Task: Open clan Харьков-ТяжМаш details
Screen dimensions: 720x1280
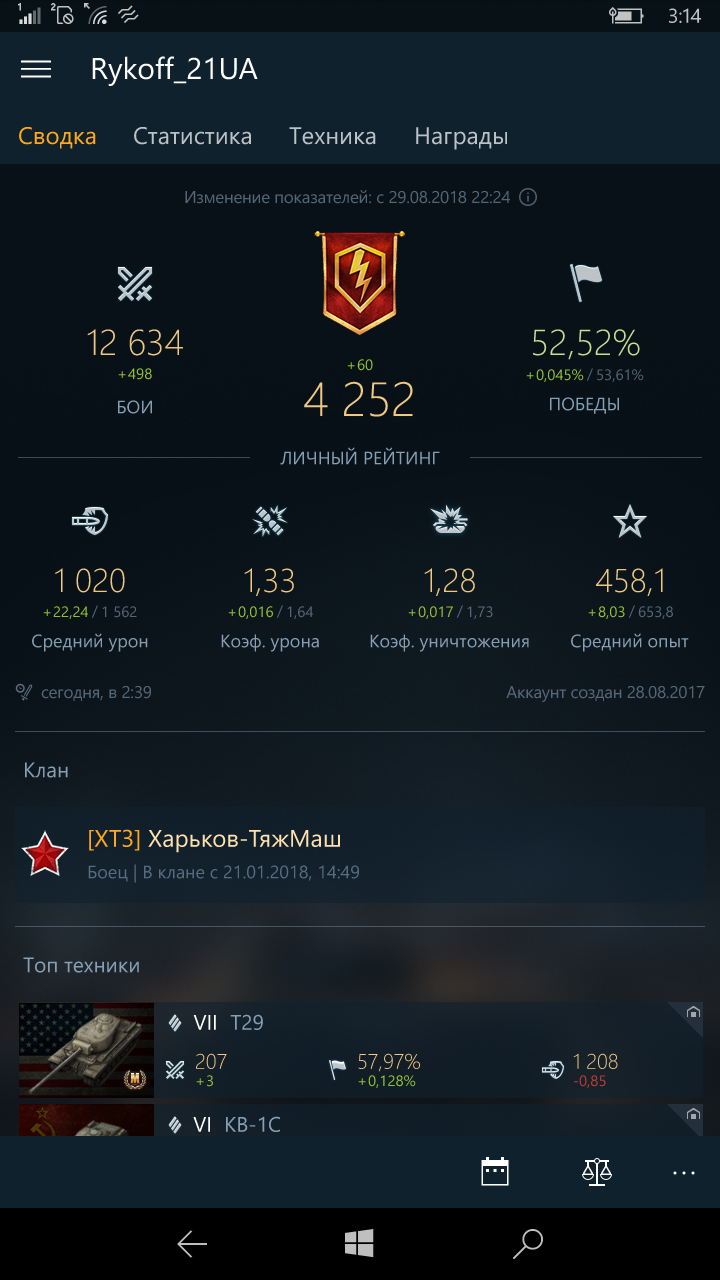Action: pos(360,854)
